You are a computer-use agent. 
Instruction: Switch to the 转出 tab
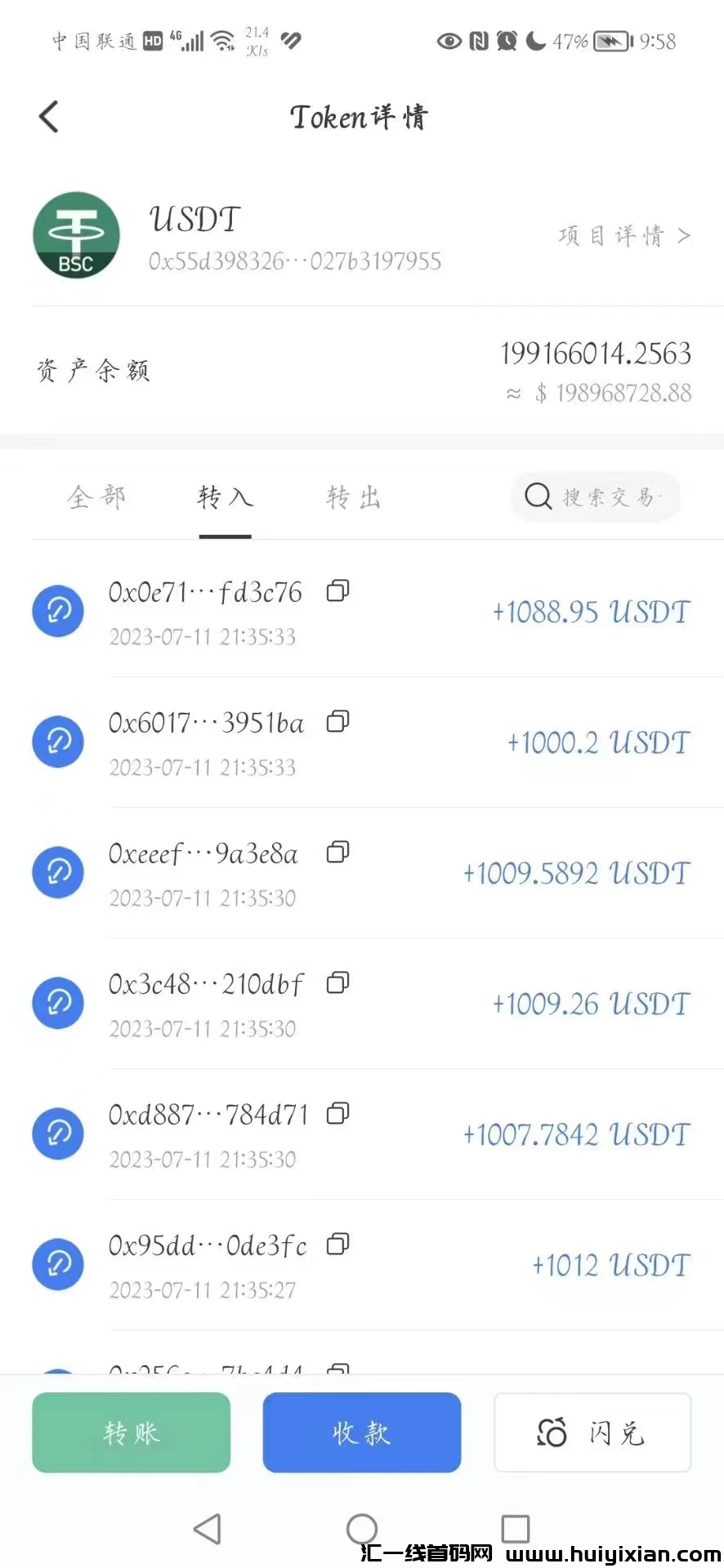coord(354,497)
